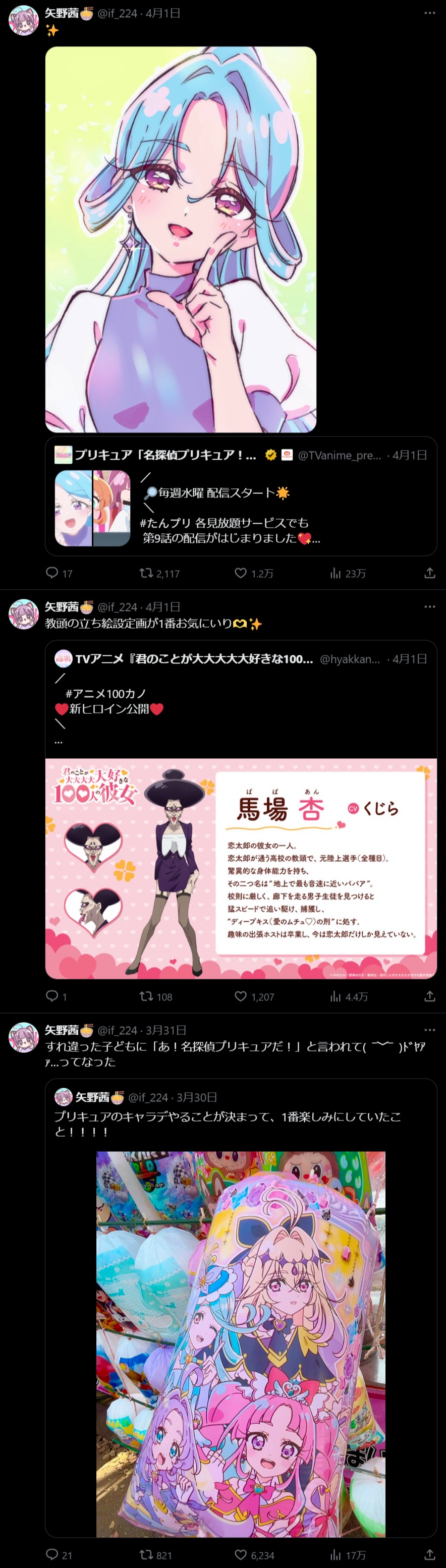Open 矢野茜 profile avatar on 3月31日 post
Screen dimensions: 446x1568
(24, 1037)
